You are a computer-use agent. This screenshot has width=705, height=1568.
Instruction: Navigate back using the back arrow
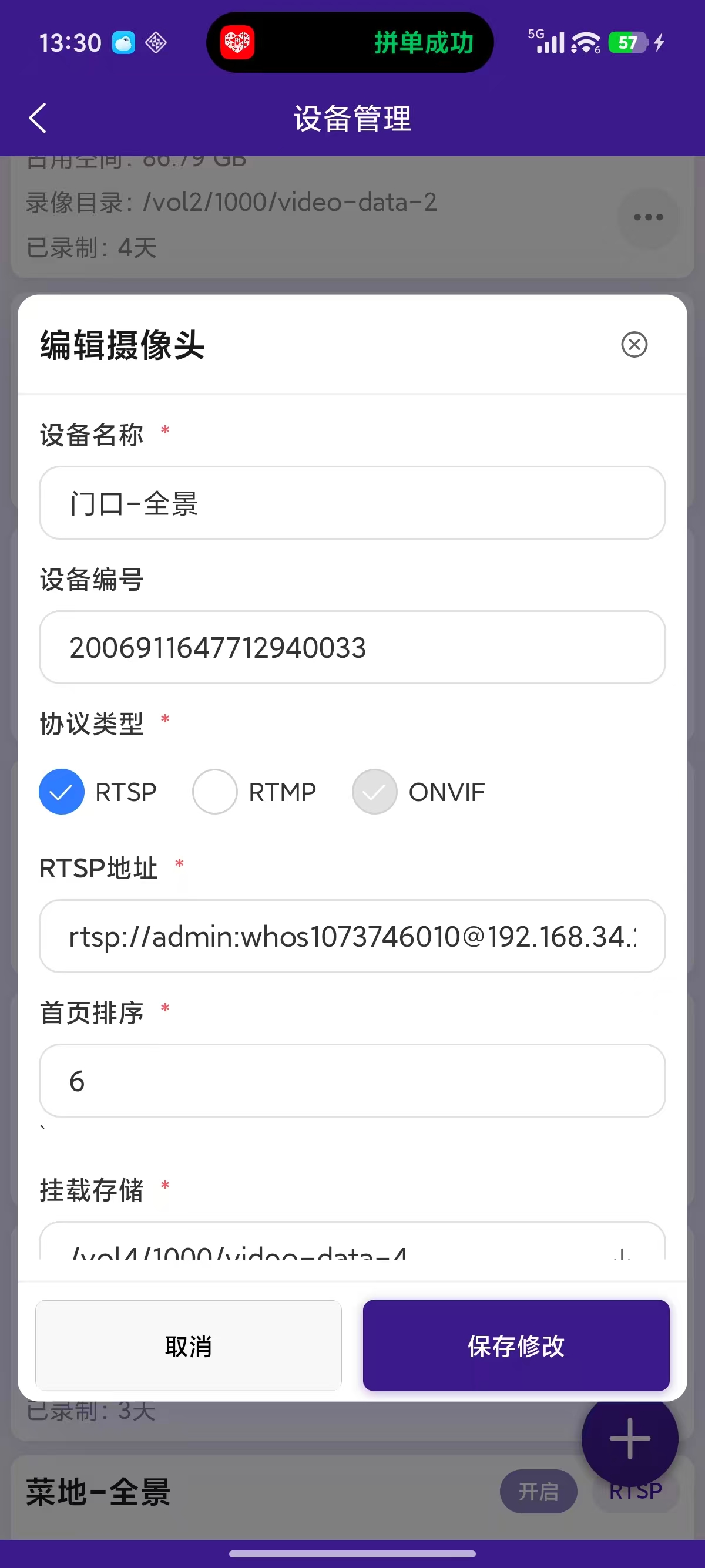[38, 118]
